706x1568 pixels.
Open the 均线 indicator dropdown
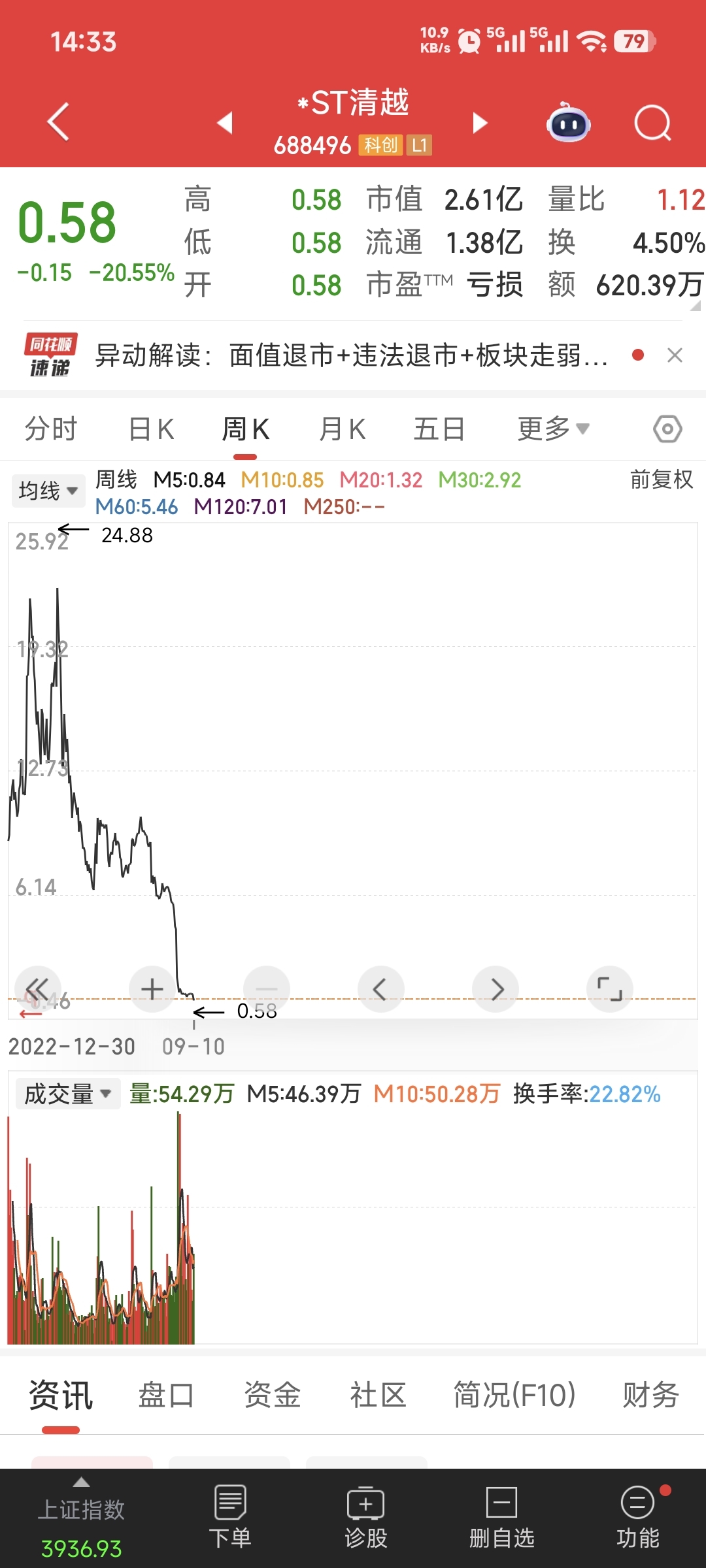[x=48, y=491]
